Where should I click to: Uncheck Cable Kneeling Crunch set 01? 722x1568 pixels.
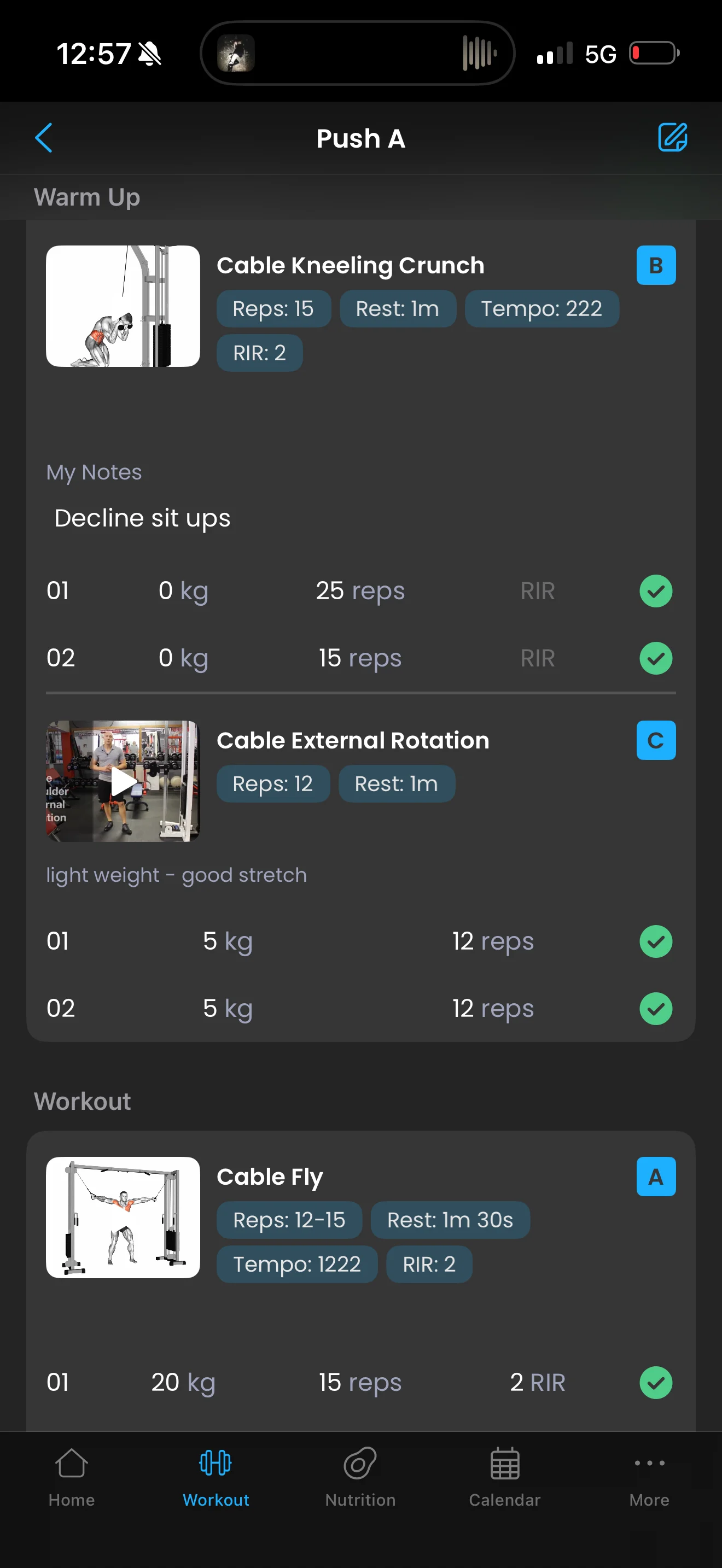656,591
